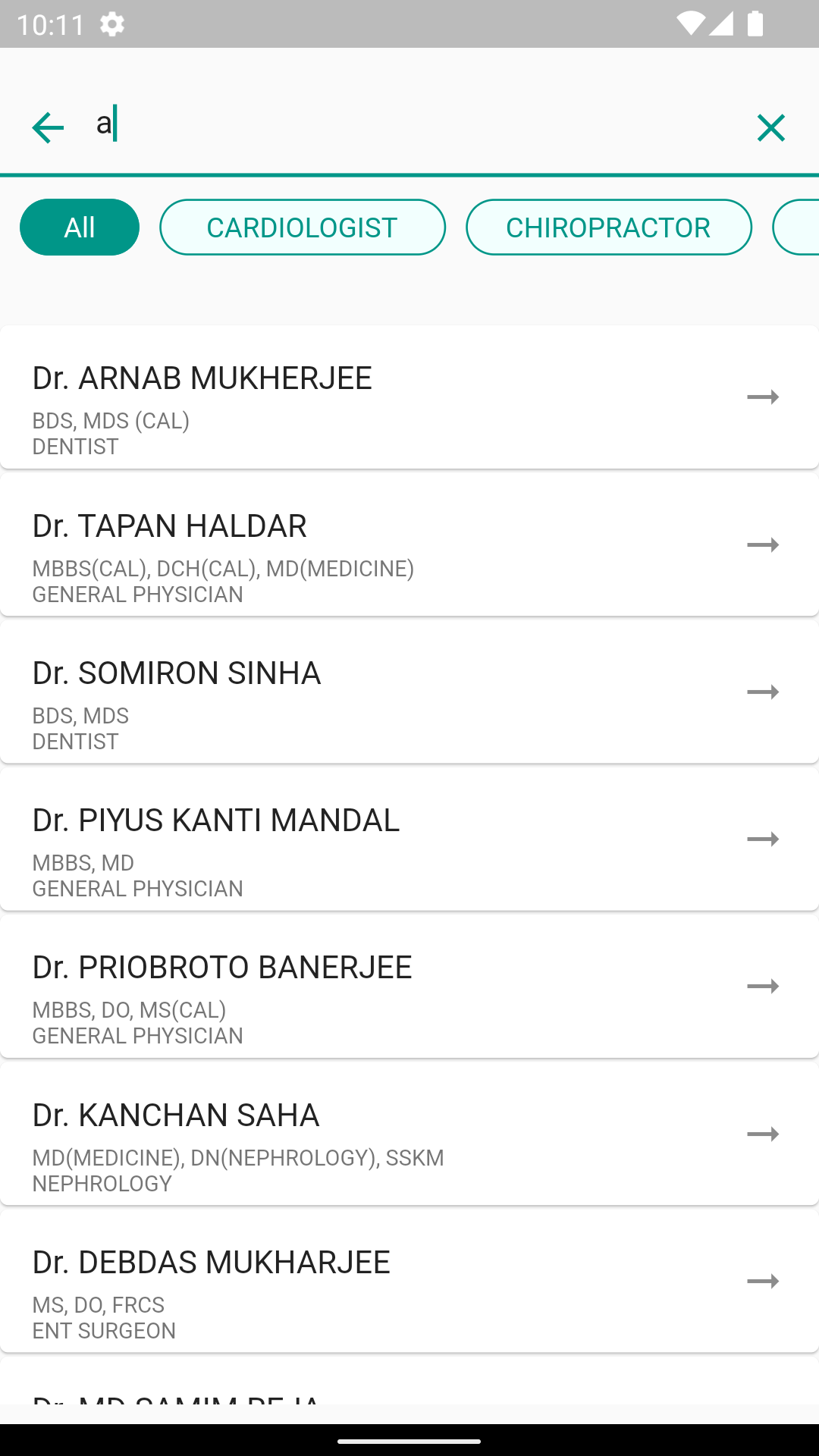819x1456 pixels.
Task: Go back using the arrow icon
Action: click(x=48, y=127)
